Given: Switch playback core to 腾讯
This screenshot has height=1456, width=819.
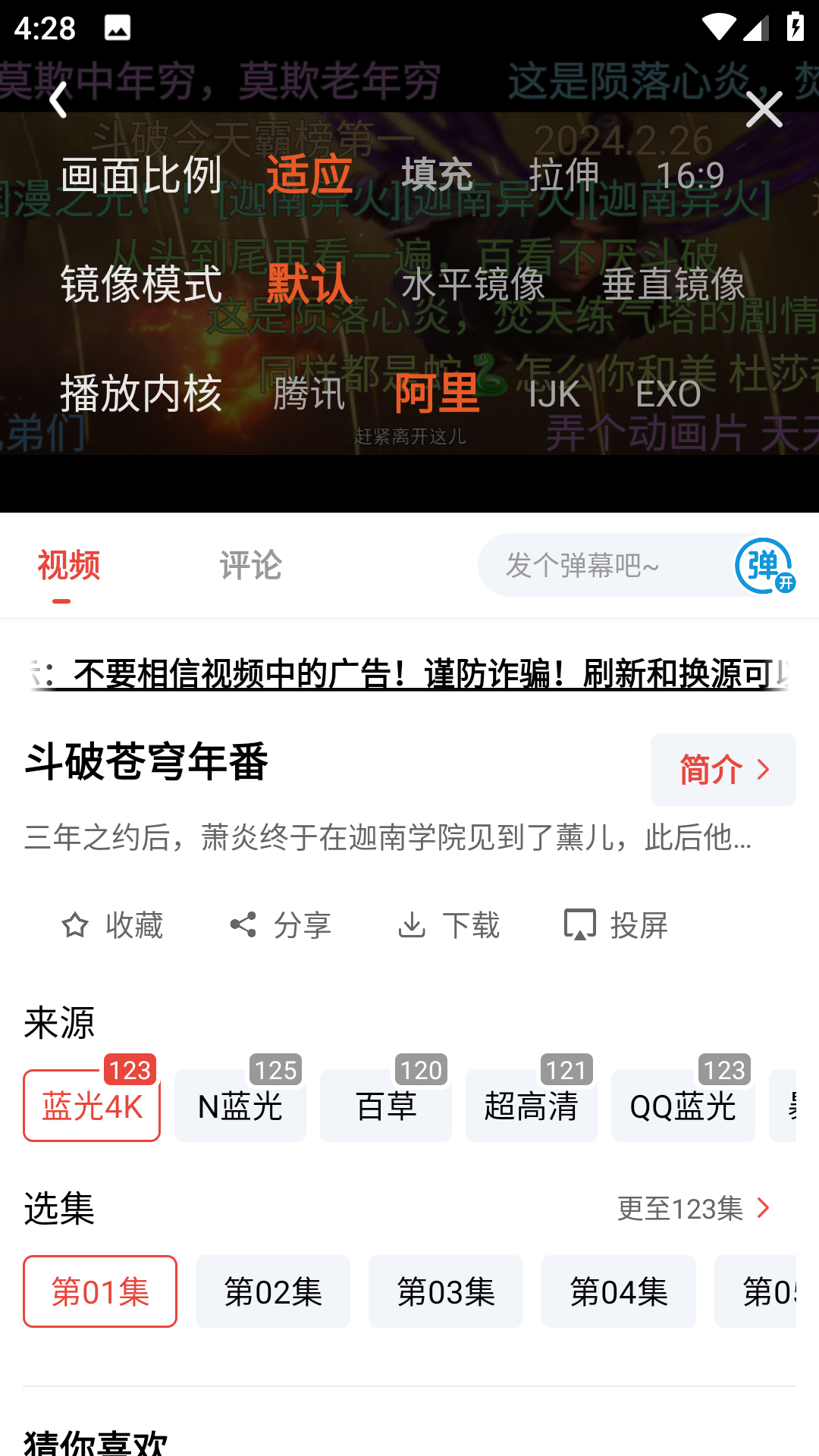Looking at the screenshot, I should coord(309,394).
